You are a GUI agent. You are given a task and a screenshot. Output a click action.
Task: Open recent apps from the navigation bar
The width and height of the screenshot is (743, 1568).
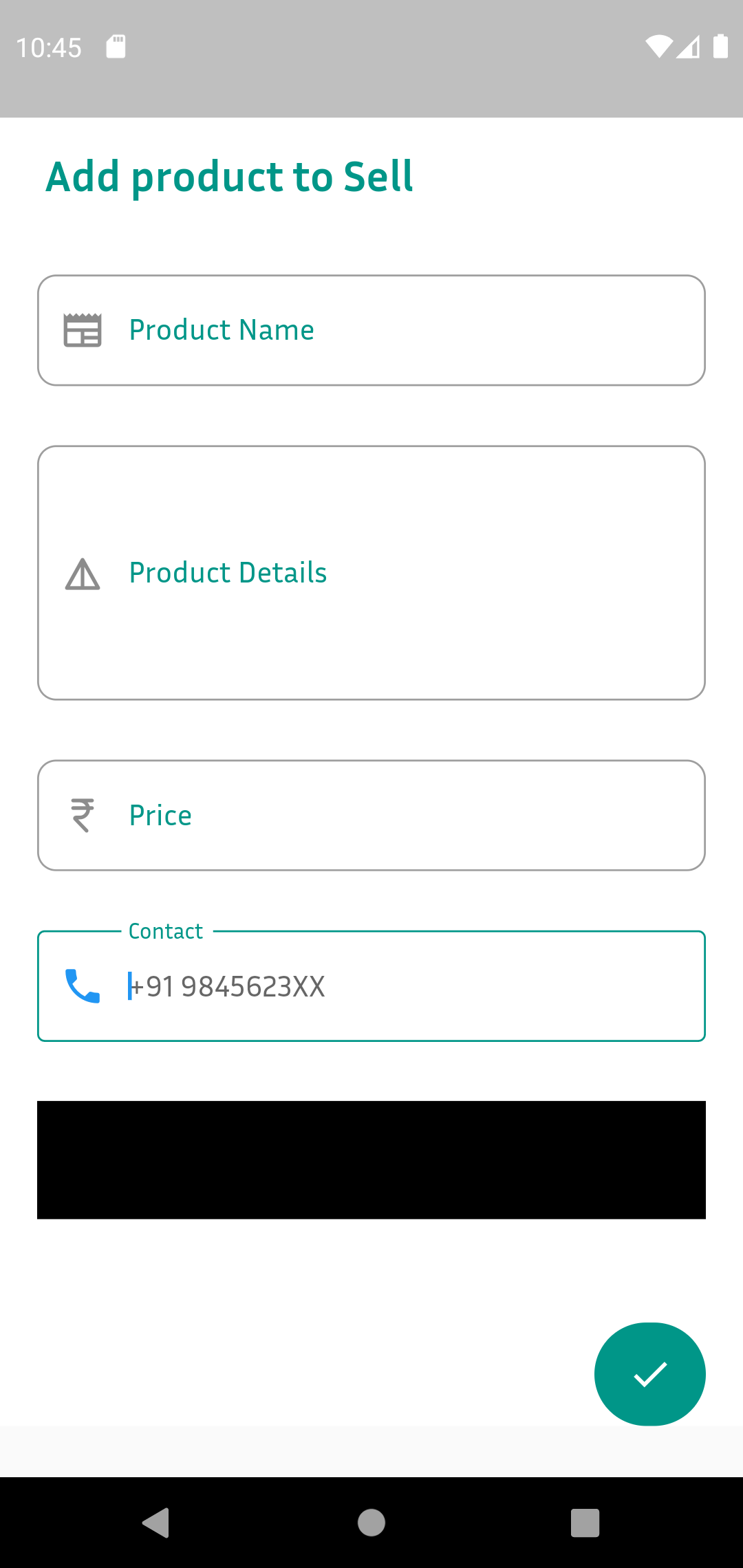(585, 1522)
